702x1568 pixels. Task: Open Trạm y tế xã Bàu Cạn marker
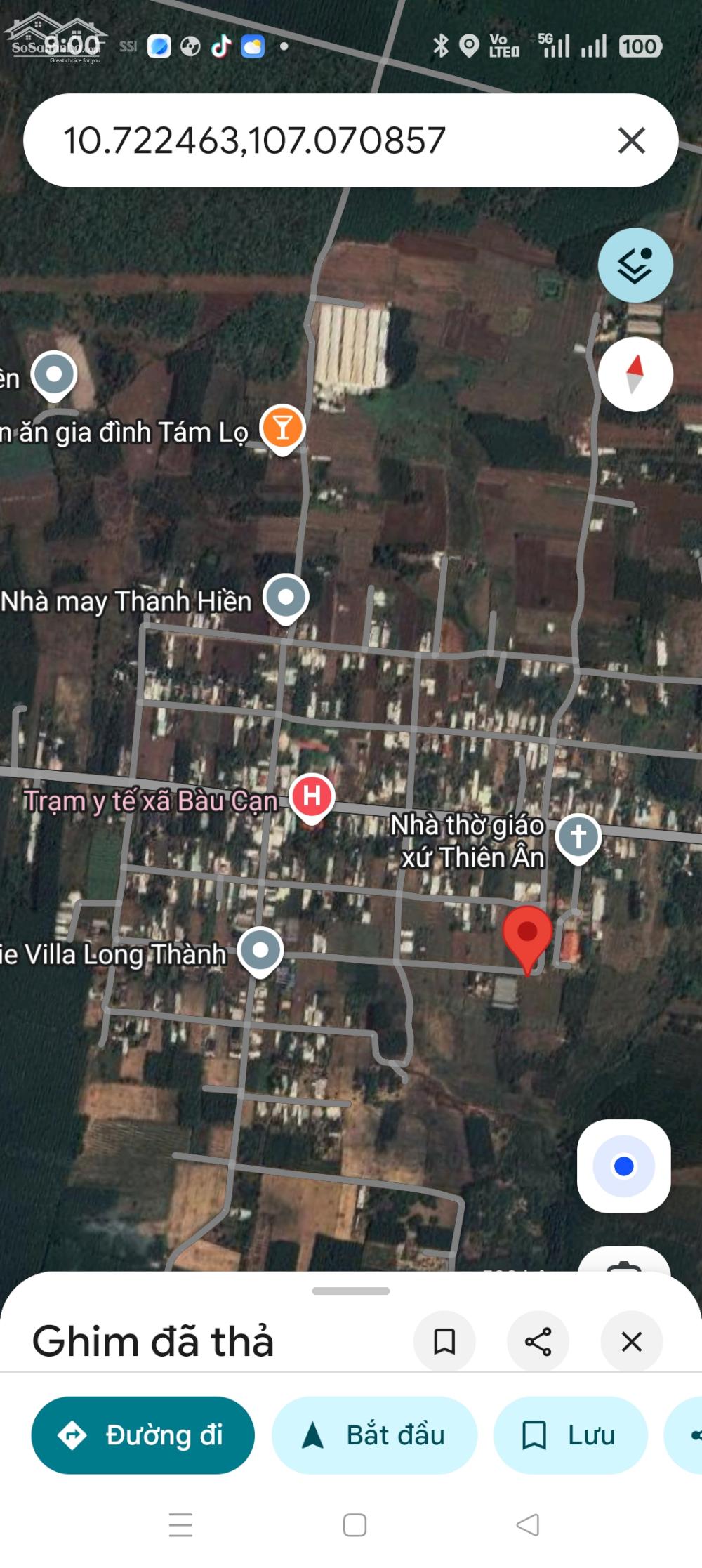click(x=312, y=796)
